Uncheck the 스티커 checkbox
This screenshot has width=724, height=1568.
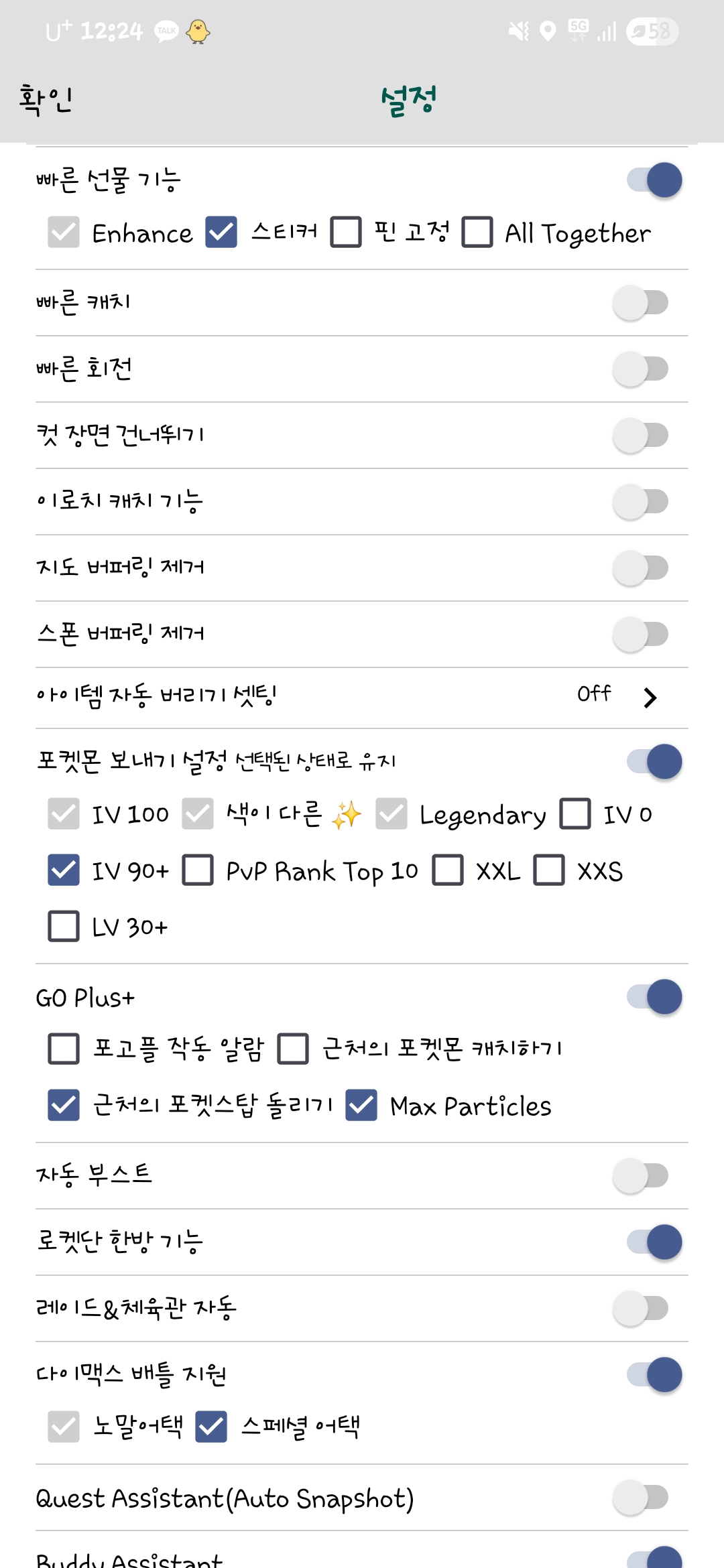(221, 233)
